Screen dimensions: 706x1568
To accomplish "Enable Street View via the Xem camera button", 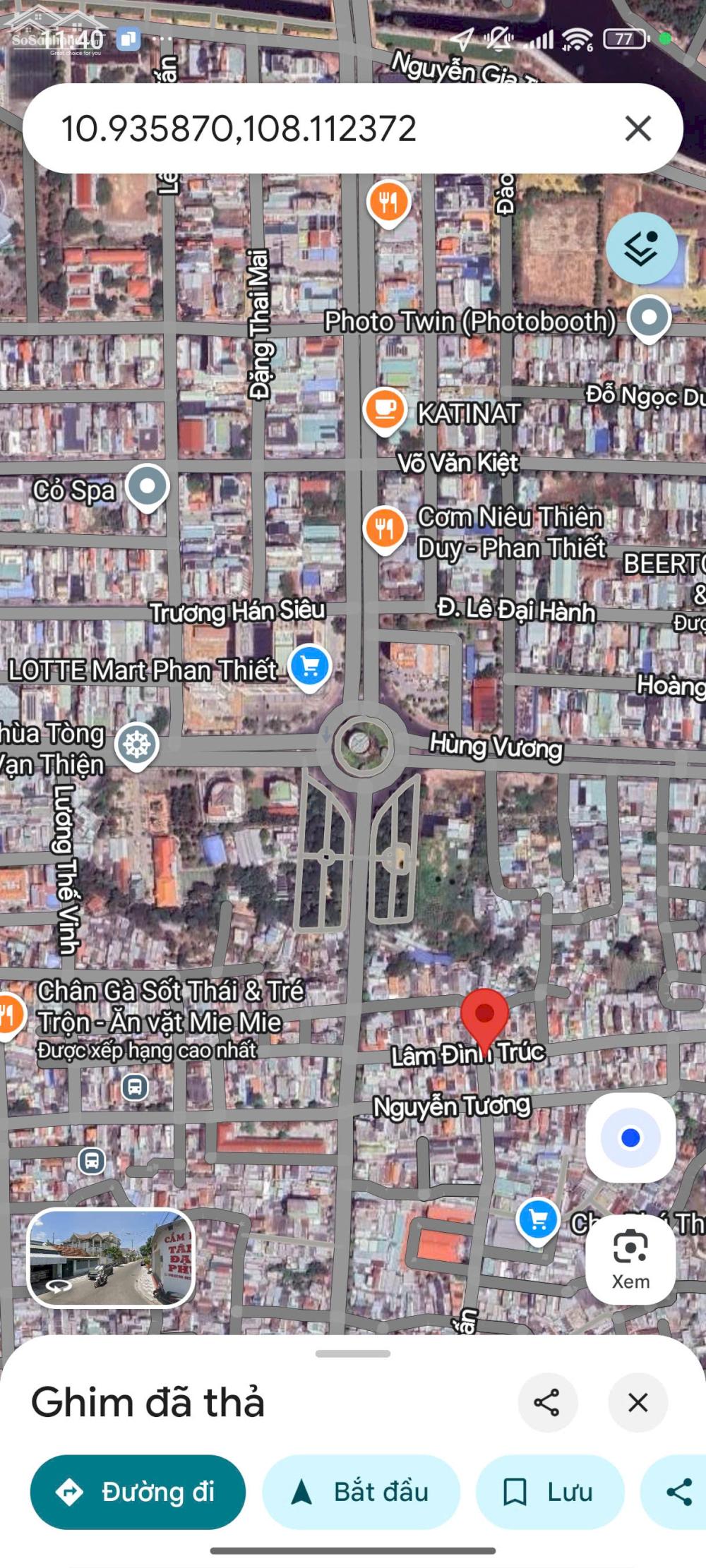I will [x=630, y=1262].
